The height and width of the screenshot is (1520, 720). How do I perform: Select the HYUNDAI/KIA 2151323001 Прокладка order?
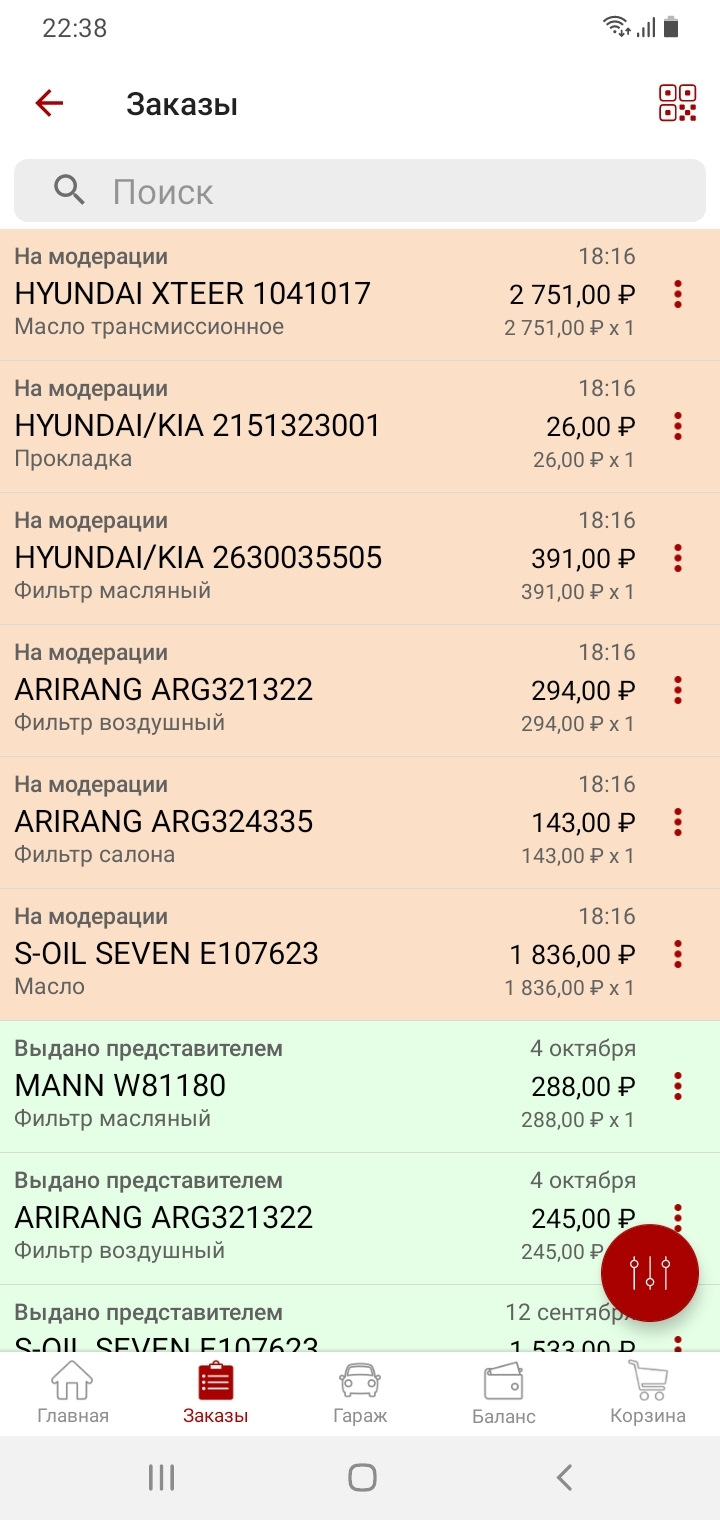300,425
